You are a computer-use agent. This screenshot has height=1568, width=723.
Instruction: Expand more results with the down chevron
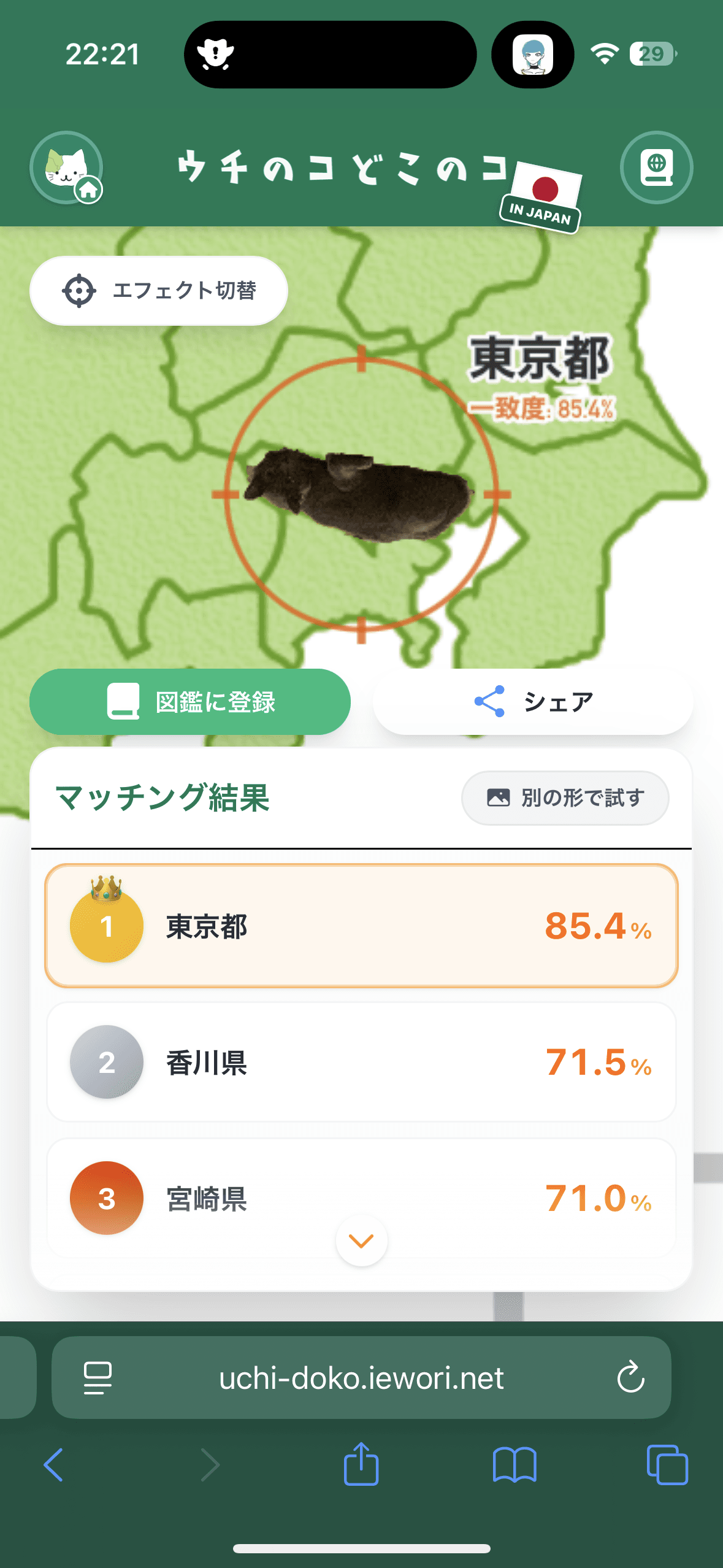point(361,1240)
